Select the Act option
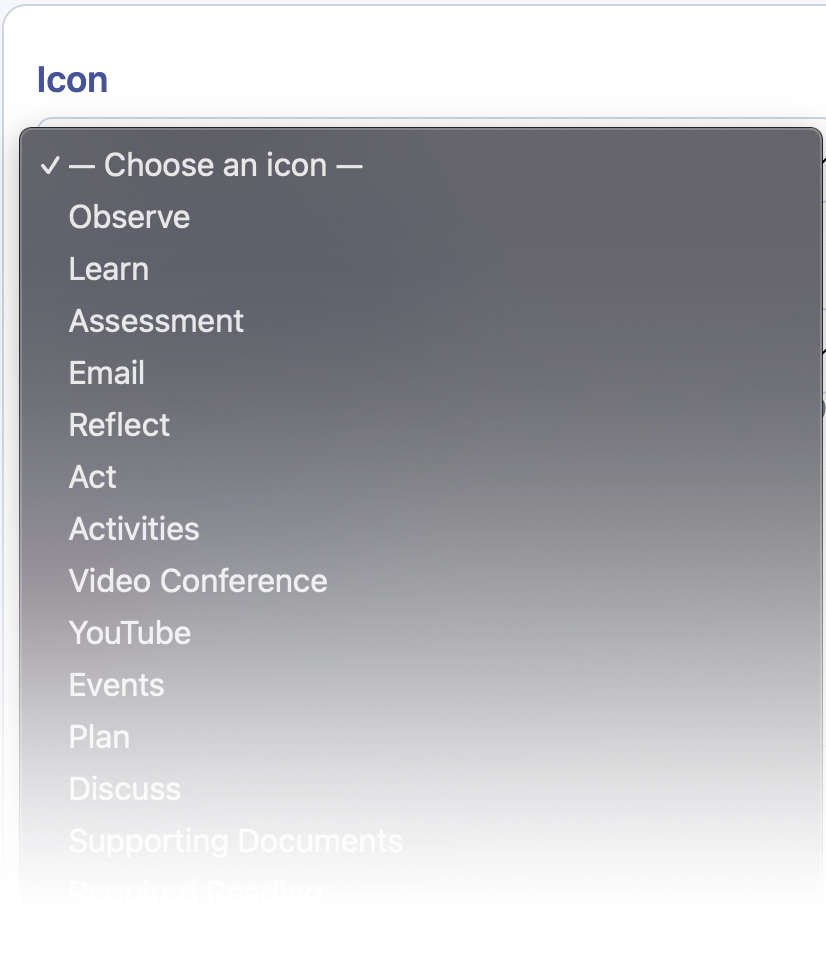The width and height of the screenshot is (826, 958). click(x=93, y=477)
